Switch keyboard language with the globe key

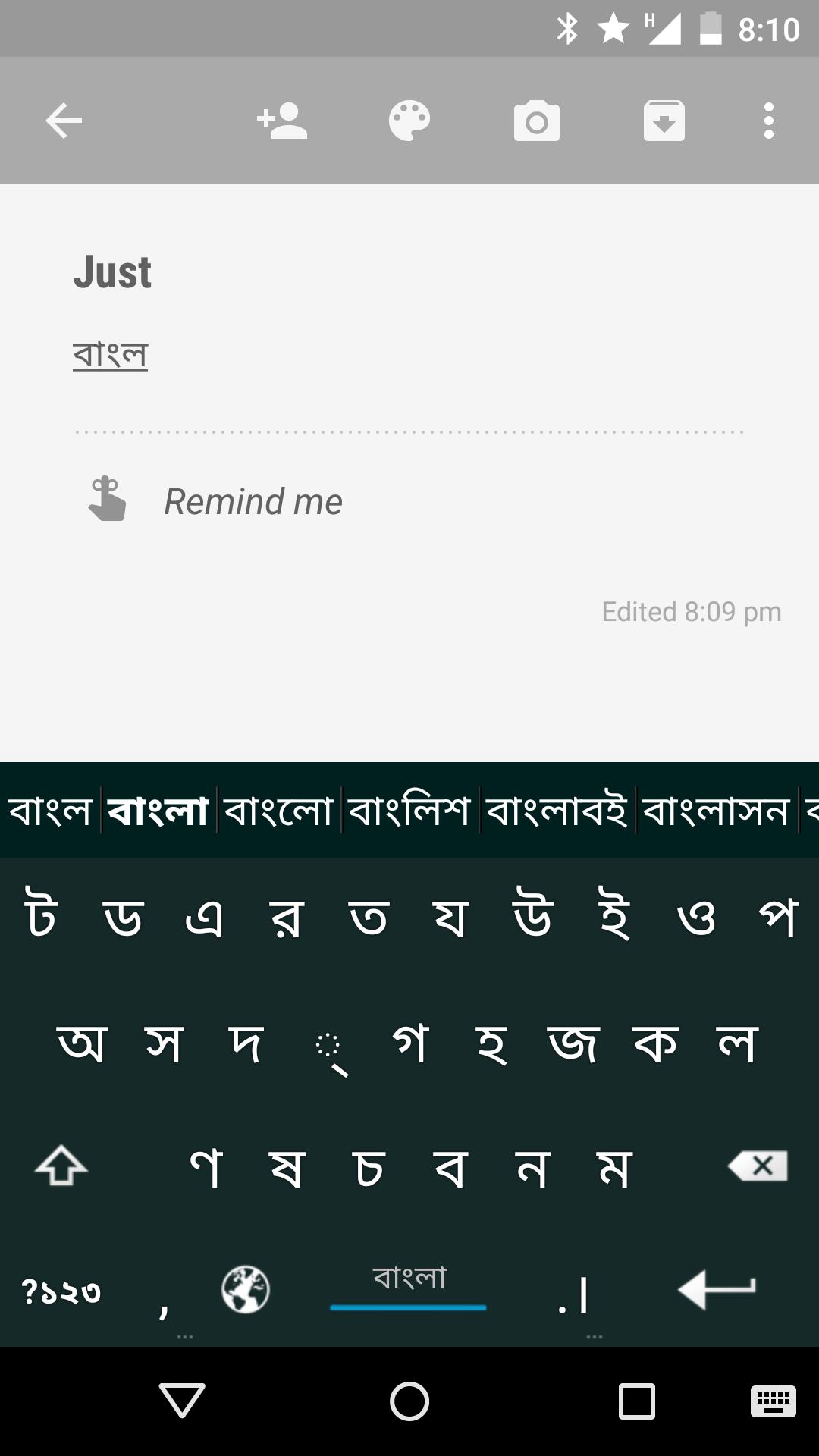(x=245, y=1289)
